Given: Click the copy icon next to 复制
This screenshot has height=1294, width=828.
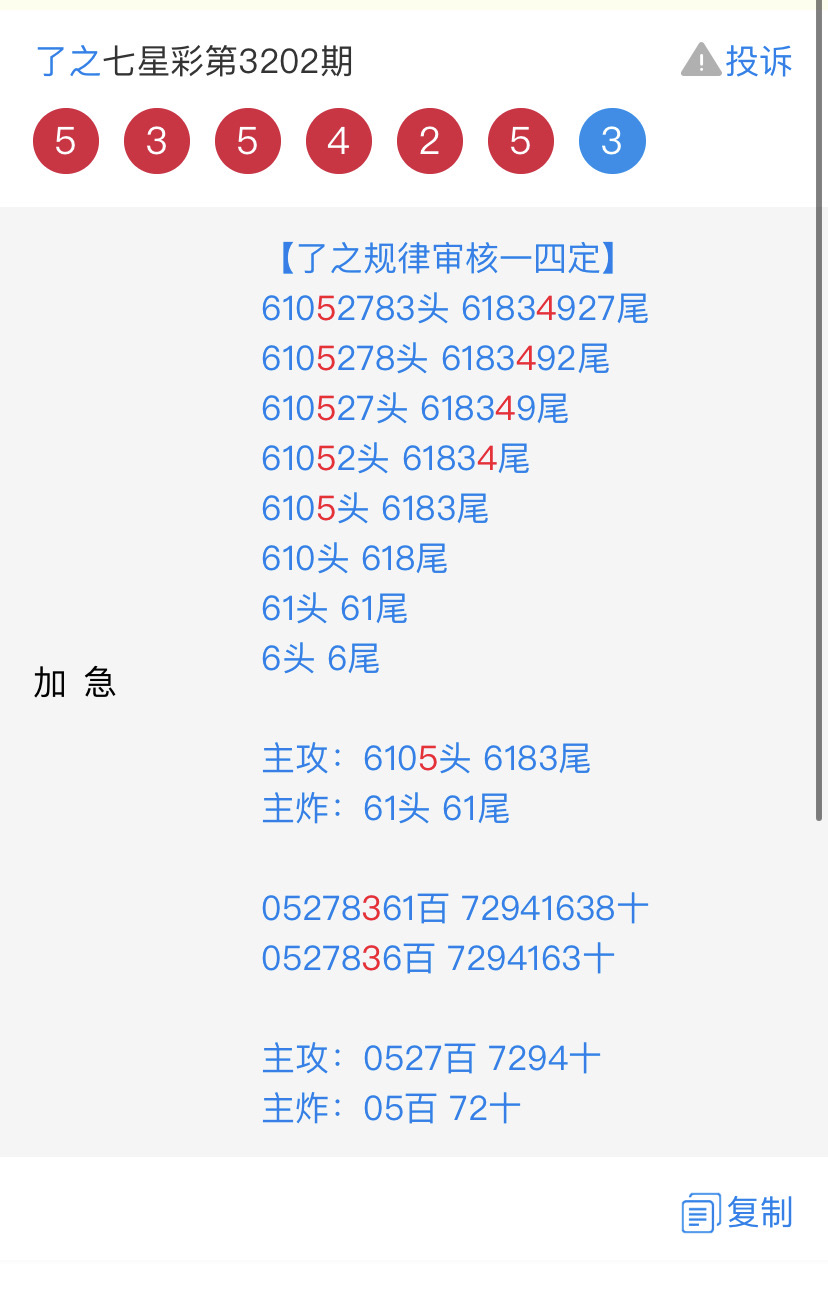Looking at the screenshot, I should (701, 1213).
